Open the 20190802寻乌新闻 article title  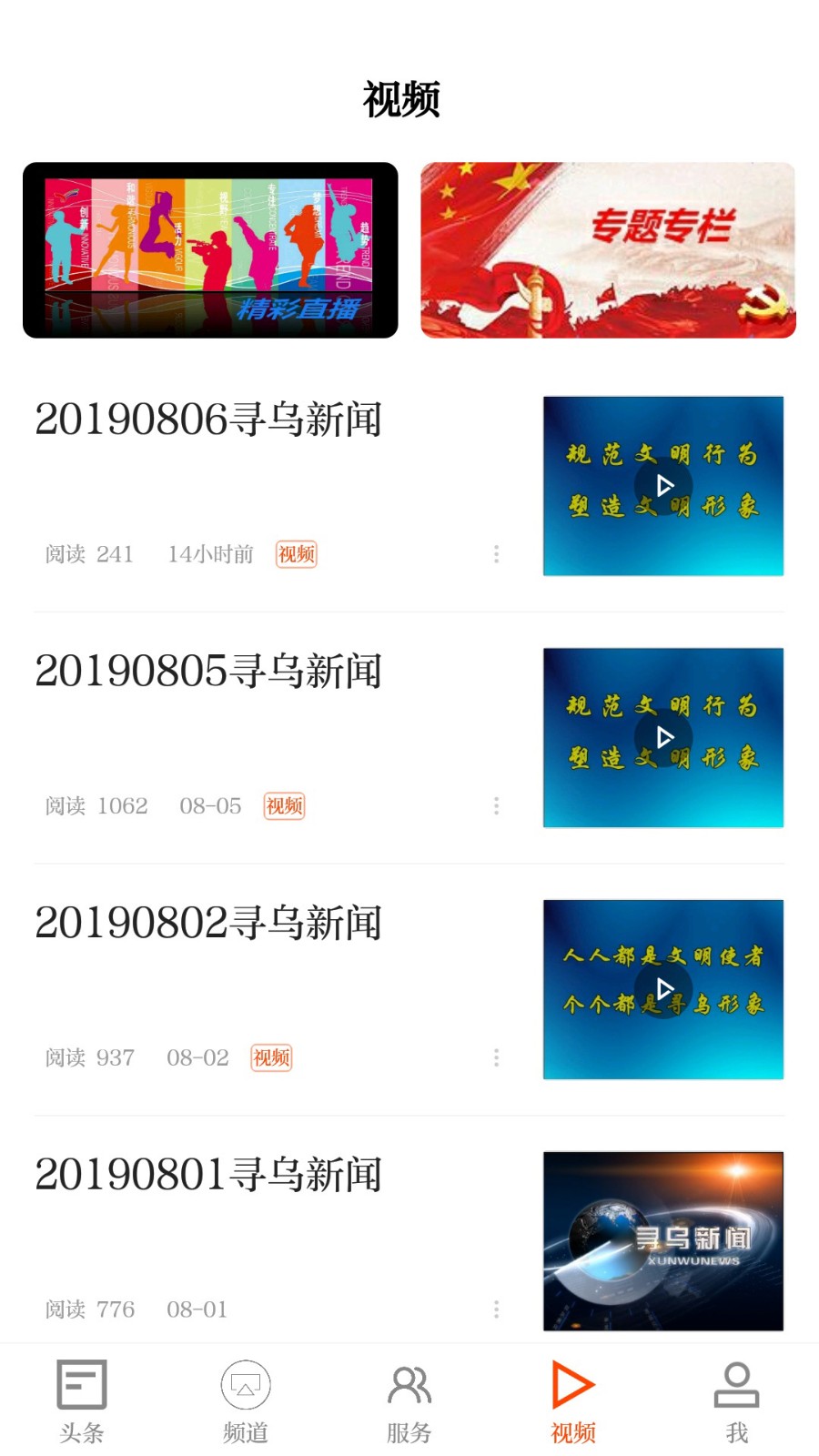207,924
